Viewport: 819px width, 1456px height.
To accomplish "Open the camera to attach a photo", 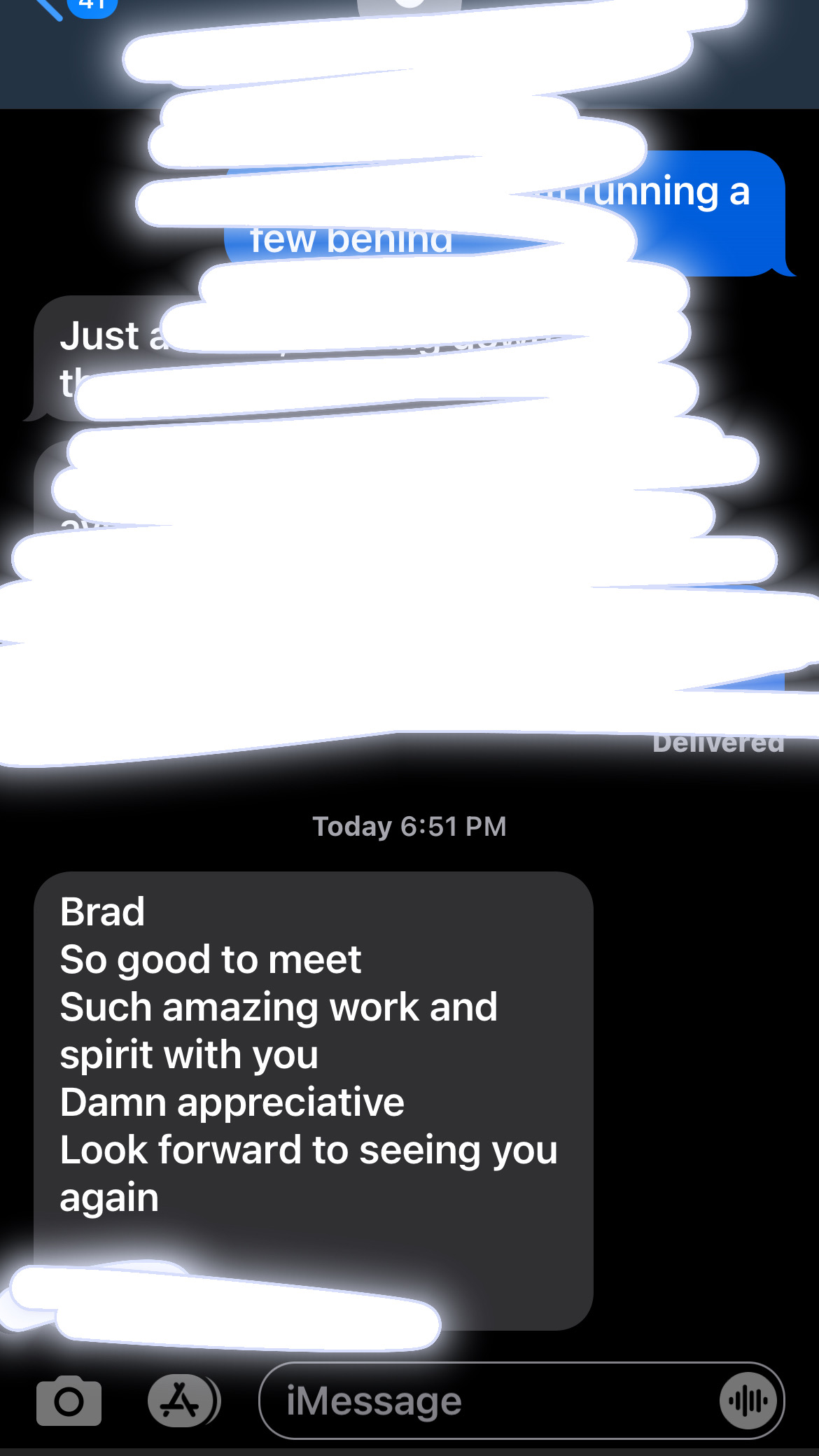I will pos(69,1401).
